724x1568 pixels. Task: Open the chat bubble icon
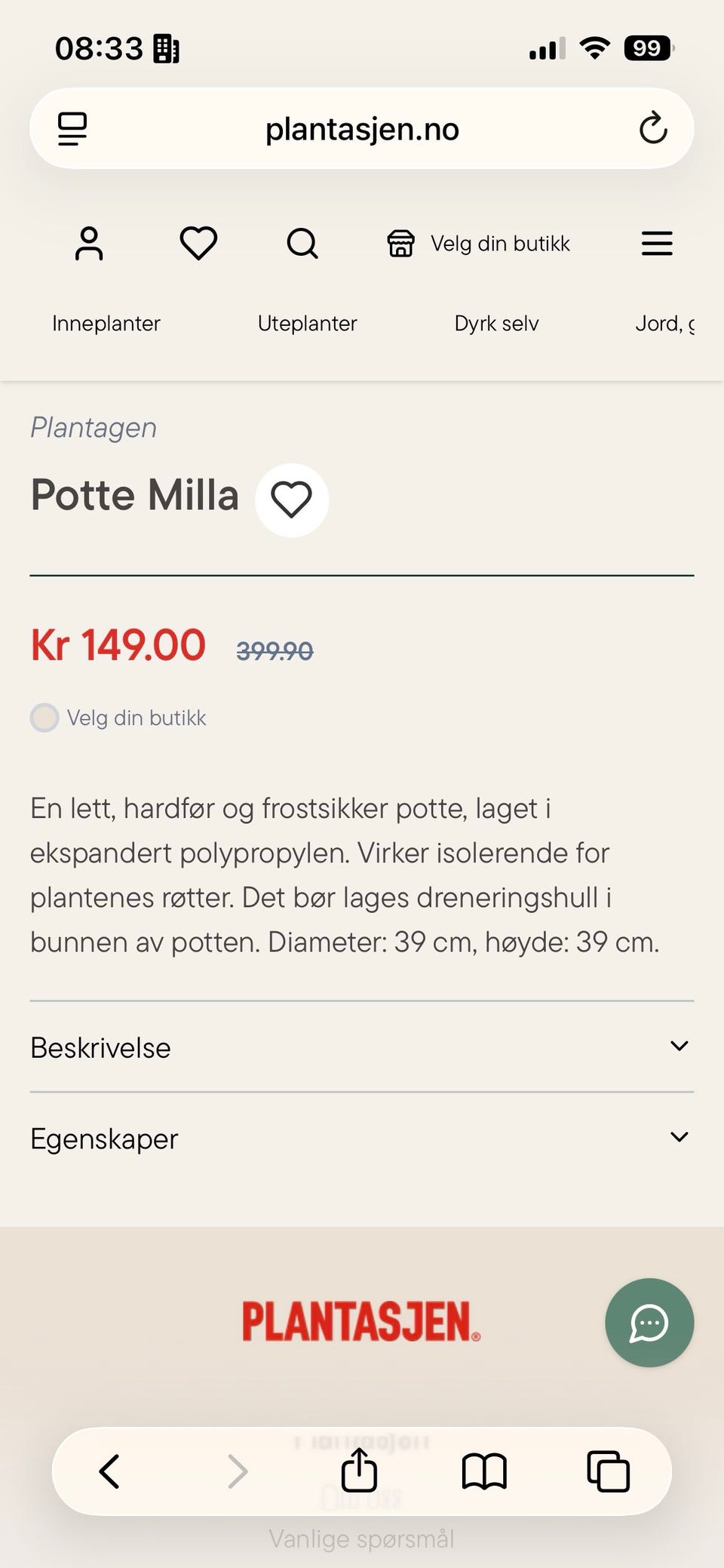coord(649,1323)
